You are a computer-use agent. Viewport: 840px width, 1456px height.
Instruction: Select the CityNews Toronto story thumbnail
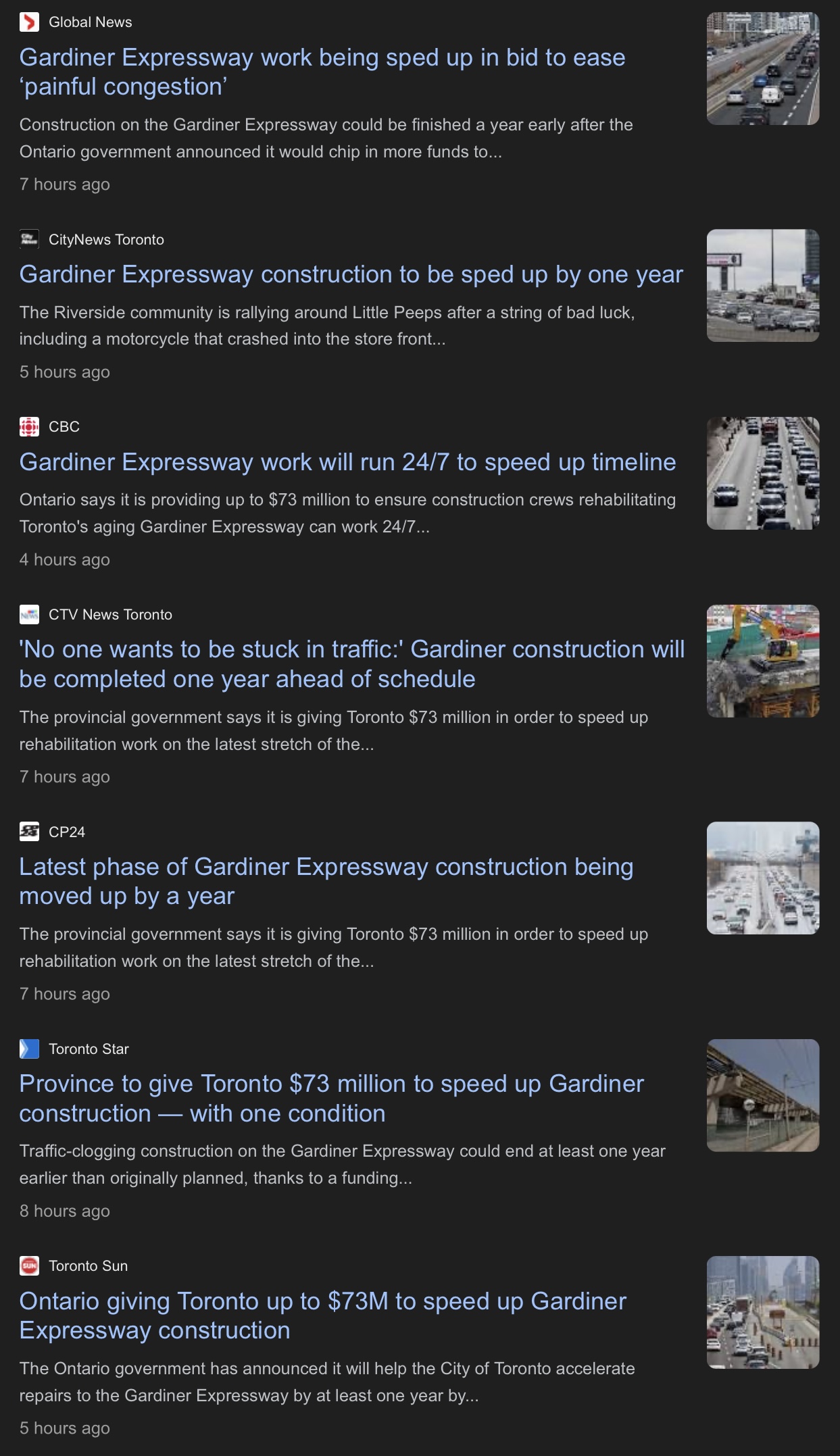click(x=762, y=286)
